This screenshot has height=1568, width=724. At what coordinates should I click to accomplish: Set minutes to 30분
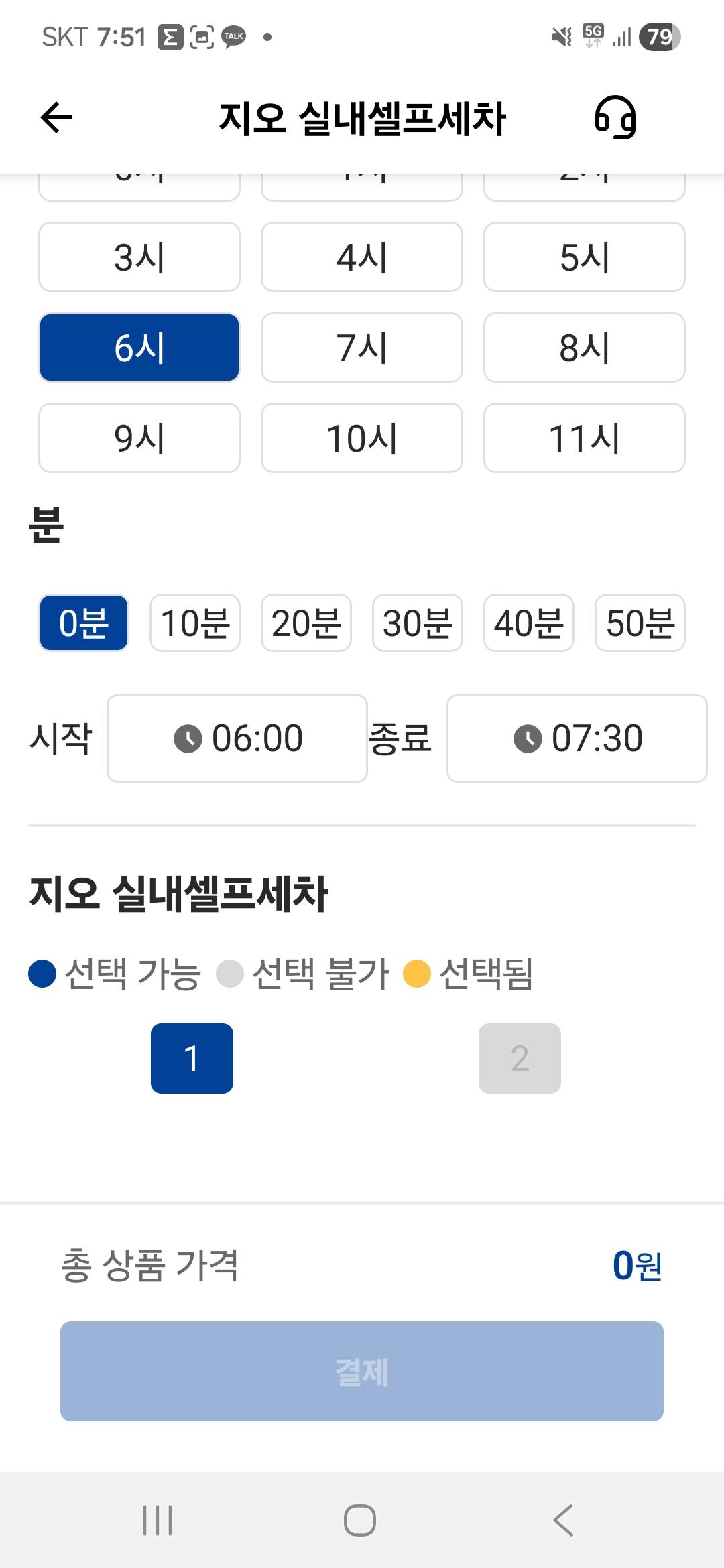[418, 623]
